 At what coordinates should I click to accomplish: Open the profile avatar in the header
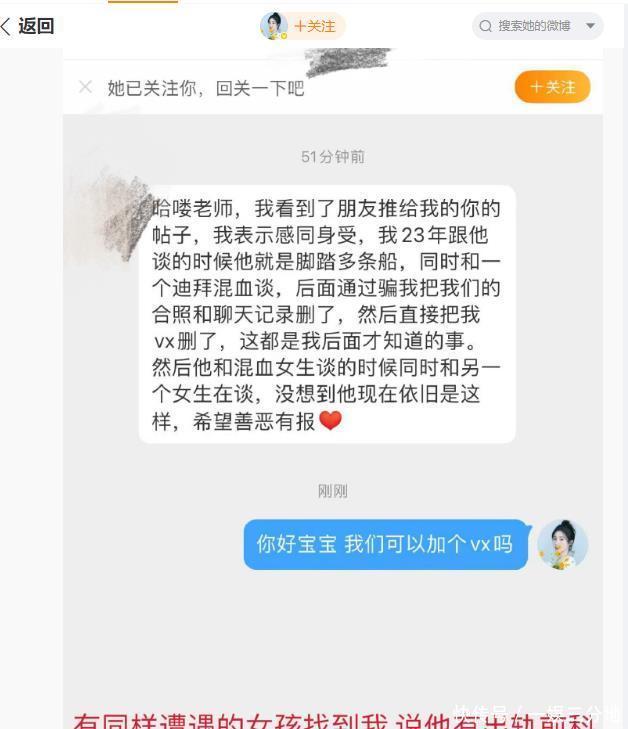pos(273,26)
